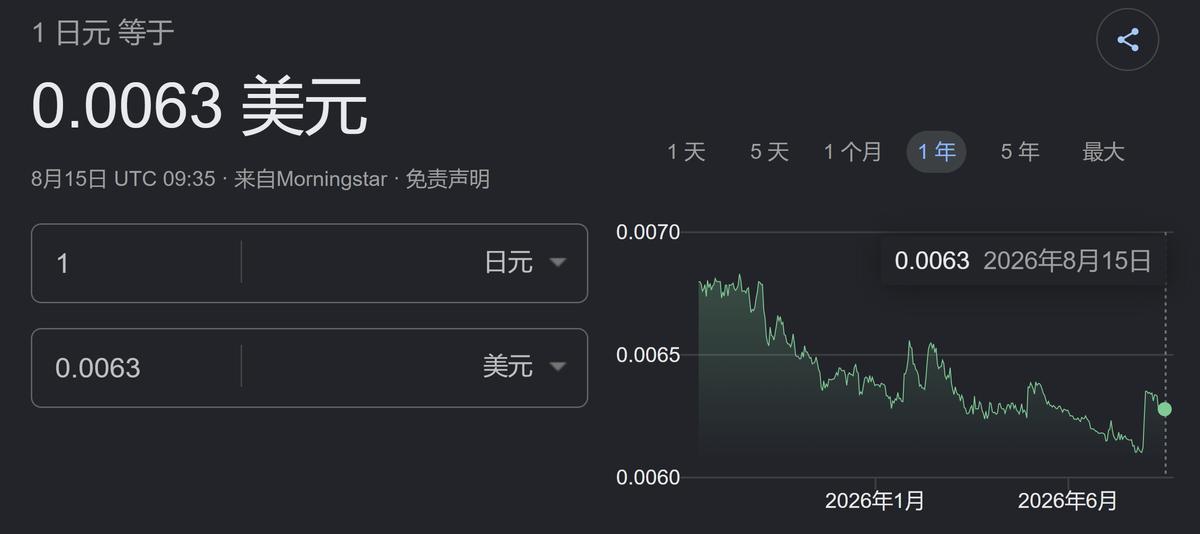The image size is (1200, 534).
Task: Select the 5 天 time range
Action: (769, 152)
